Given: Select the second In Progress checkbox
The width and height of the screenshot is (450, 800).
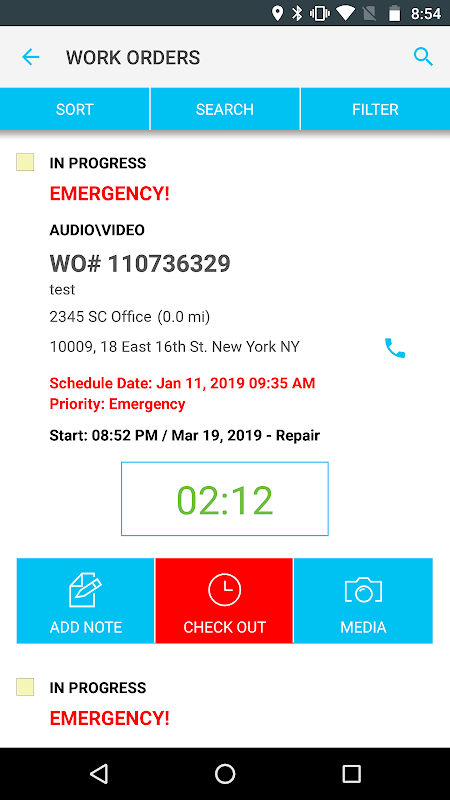Looking at the screenshot, I should click(x=25, y=687).
